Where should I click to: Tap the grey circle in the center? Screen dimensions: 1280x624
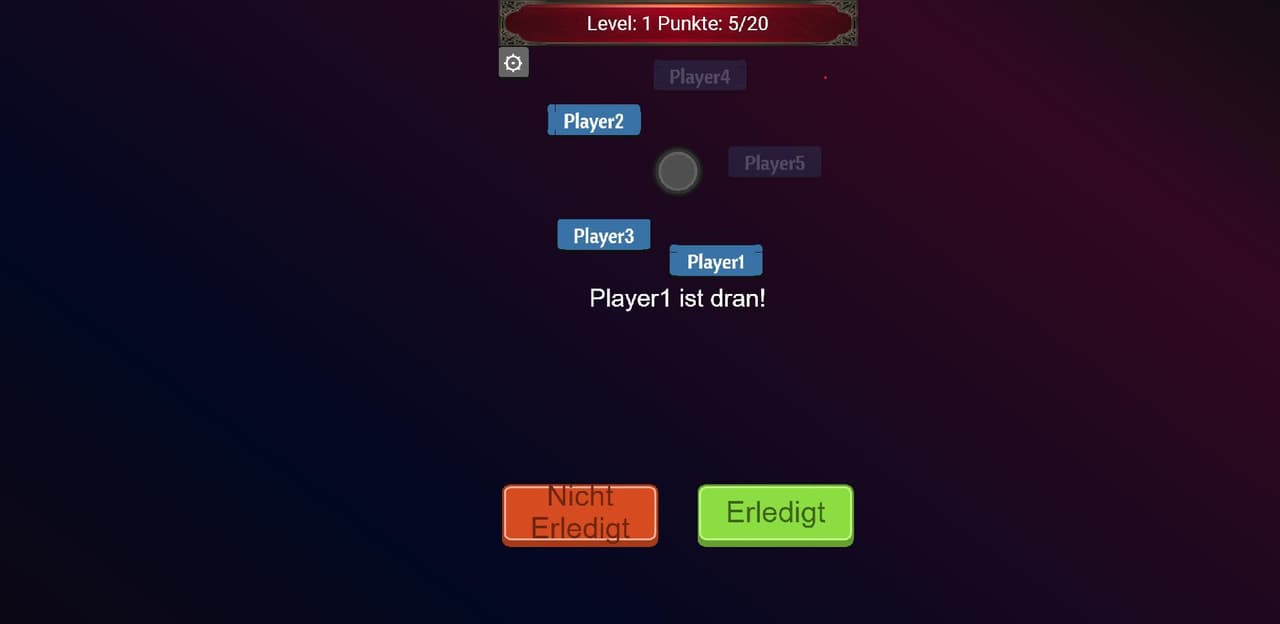tap(678, 172)
